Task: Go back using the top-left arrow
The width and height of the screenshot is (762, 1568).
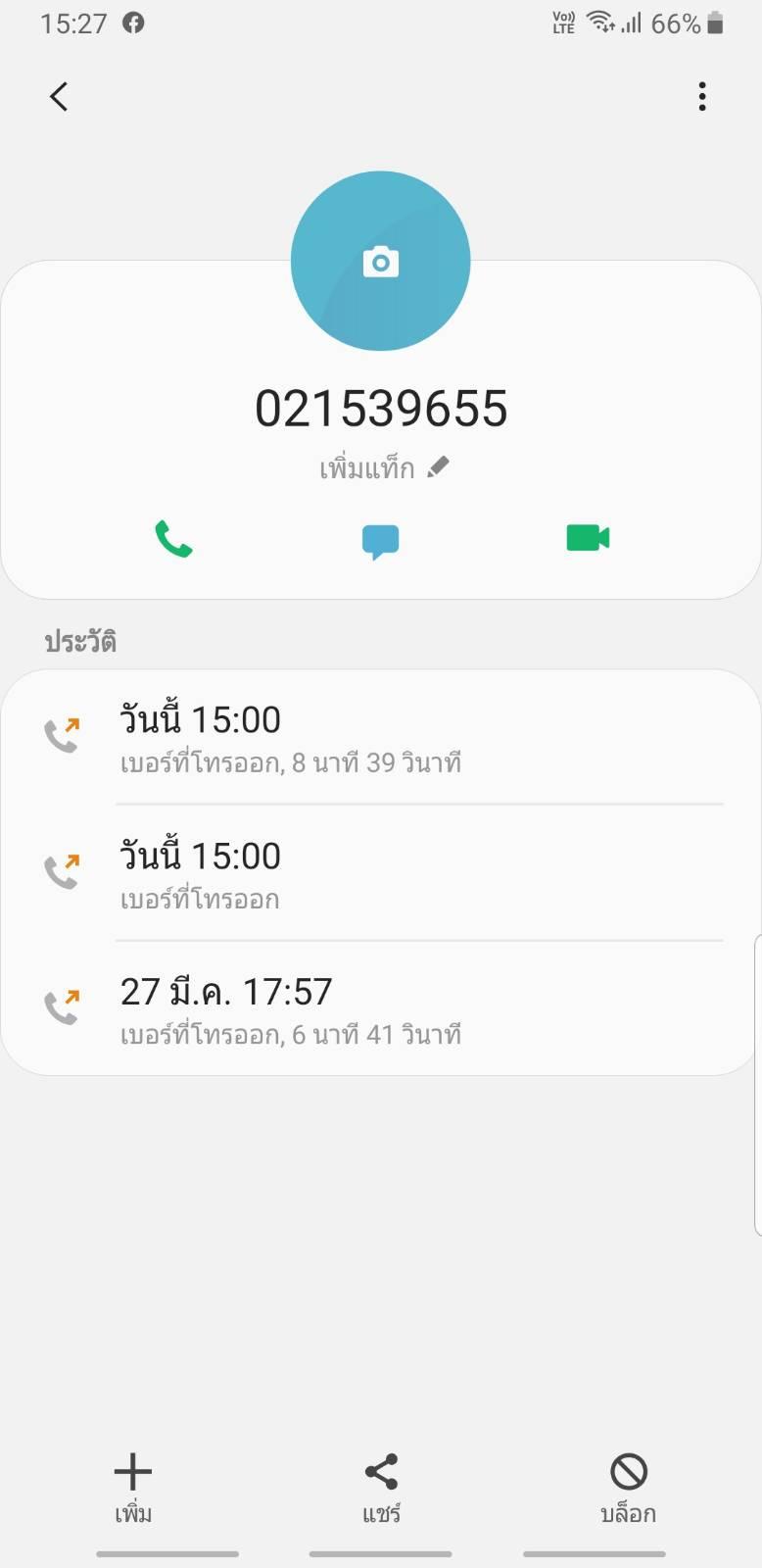Action: pos(59,96)
